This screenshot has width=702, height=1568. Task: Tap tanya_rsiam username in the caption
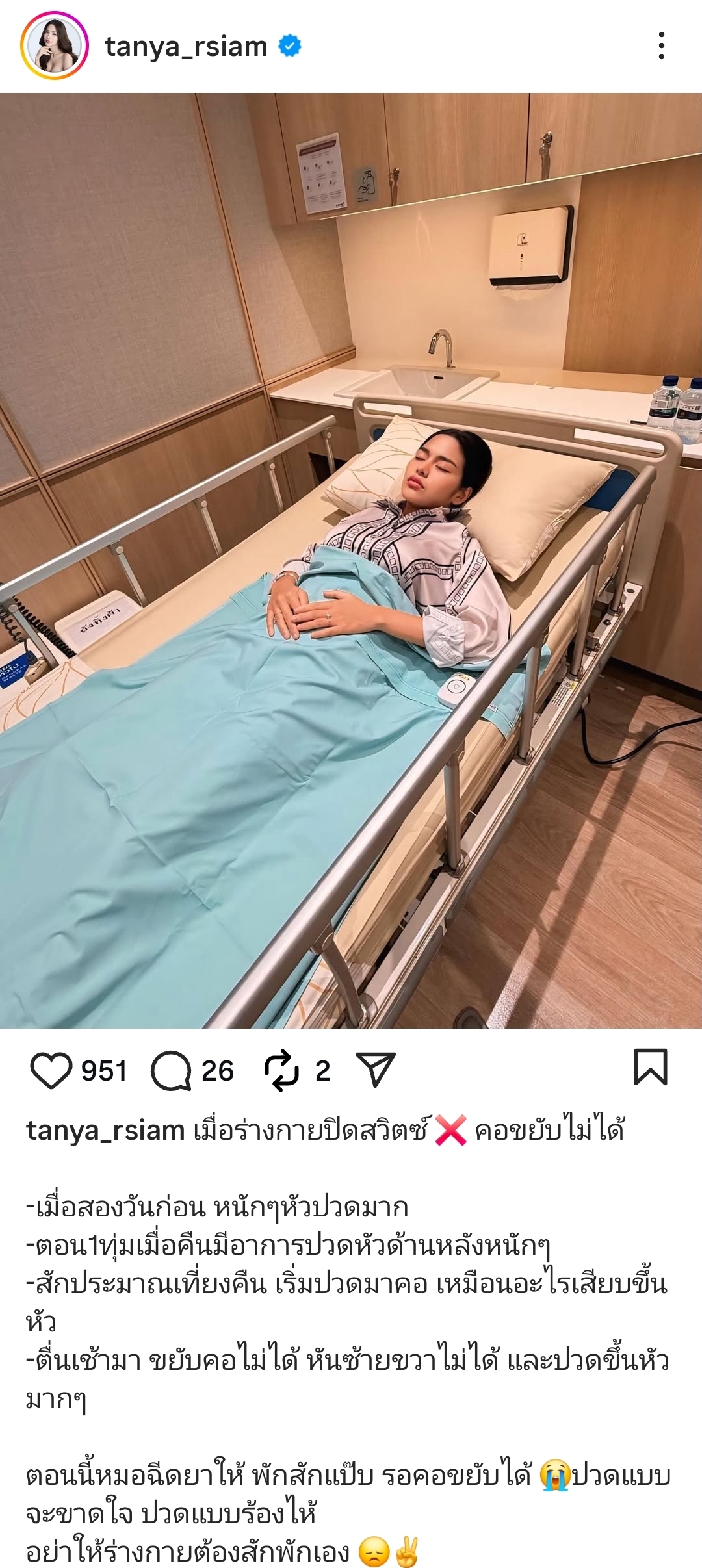[105, 1131]
